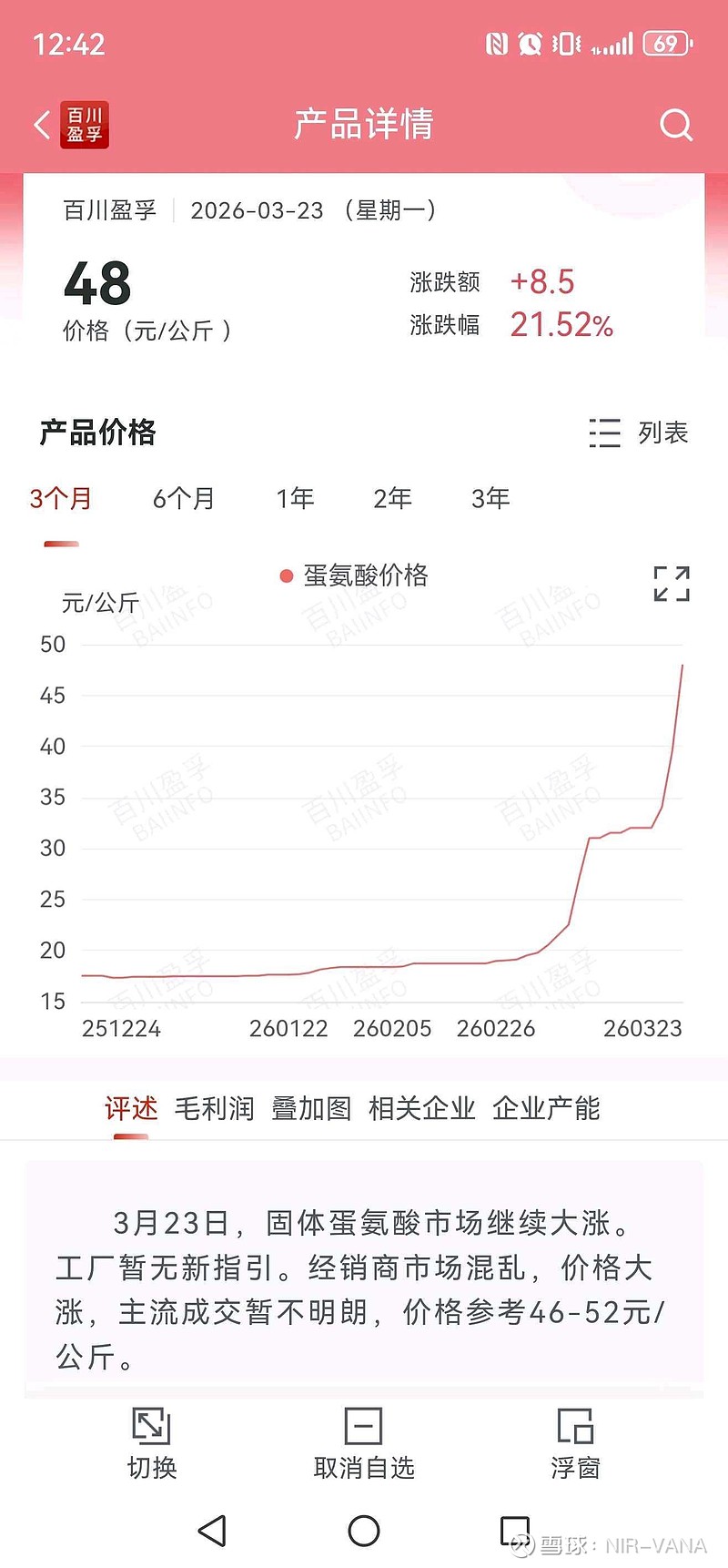The height and width of the screenshot is (1568, 728).
Task: Select the 1年 time range option
Action: tap(293, 499)
